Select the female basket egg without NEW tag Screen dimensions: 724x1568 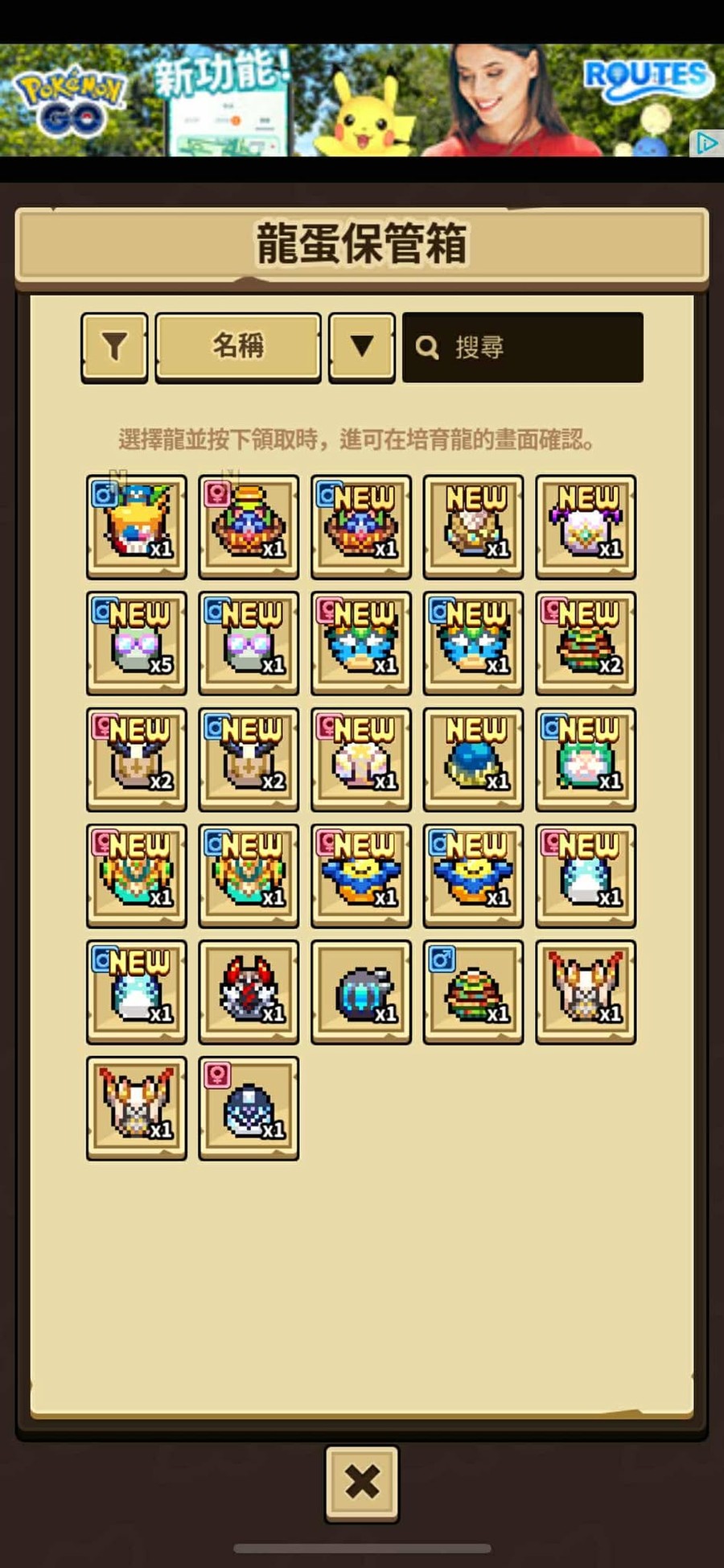tap(249, 526)
